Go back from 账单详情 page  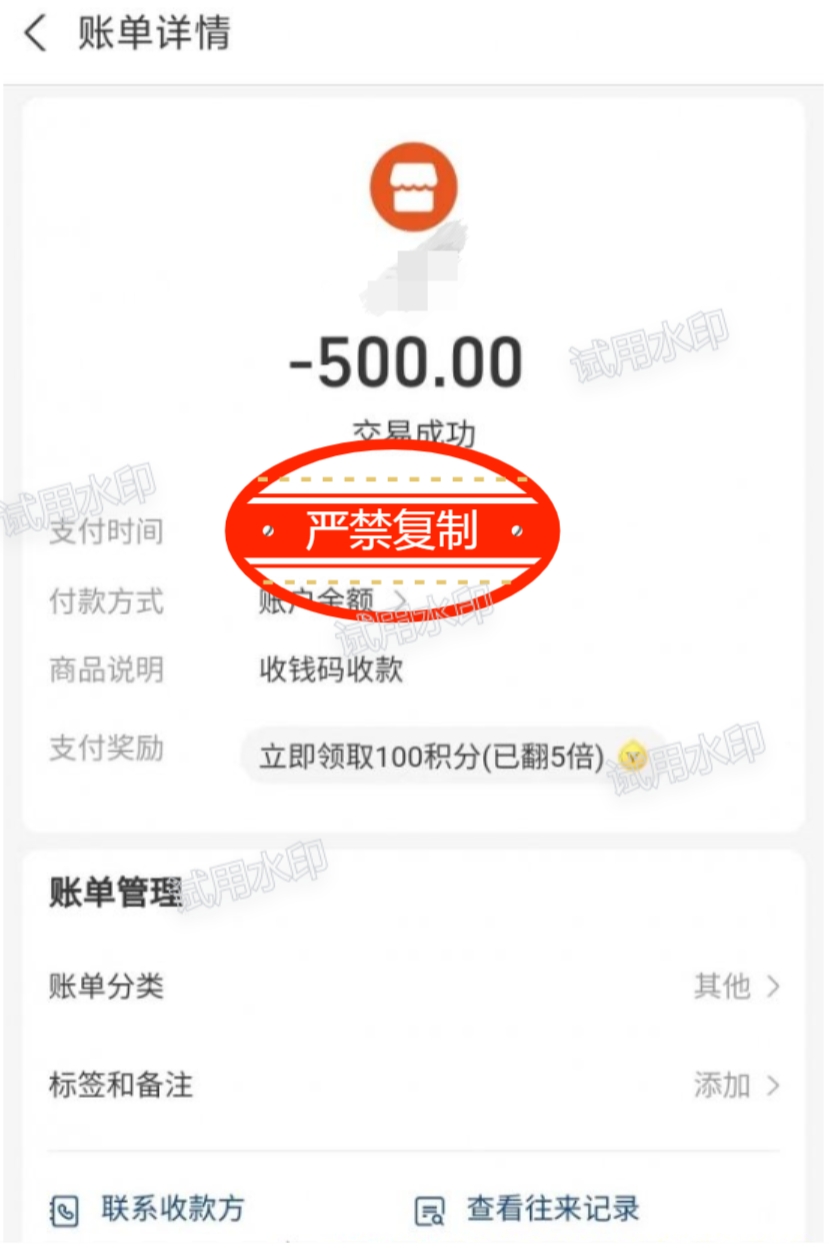coord(36,34)
